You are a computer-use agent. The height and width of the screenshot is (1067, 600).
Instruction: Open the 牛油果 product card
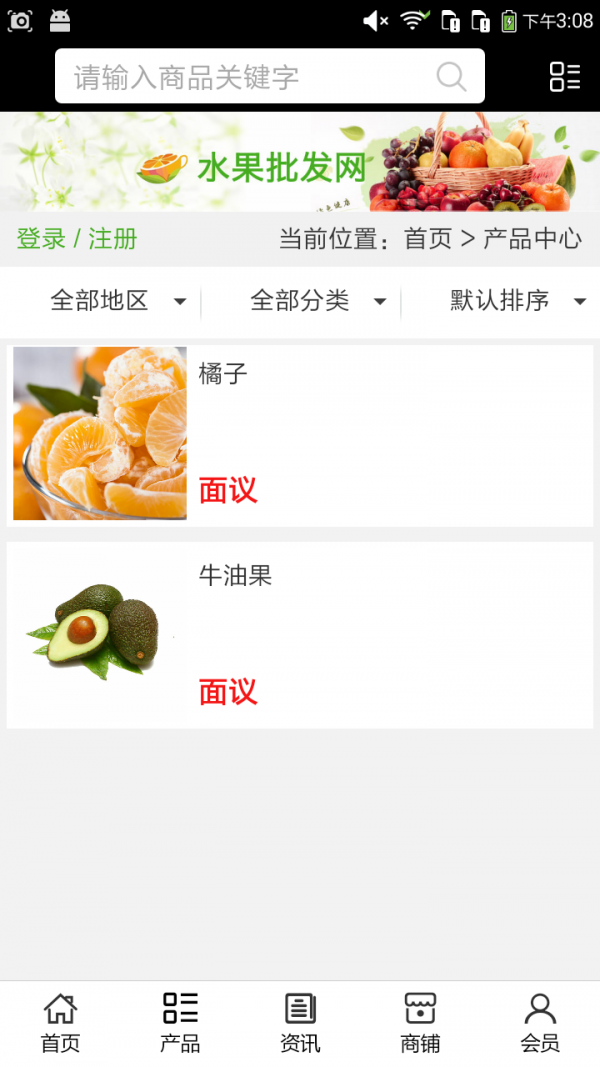300,635
